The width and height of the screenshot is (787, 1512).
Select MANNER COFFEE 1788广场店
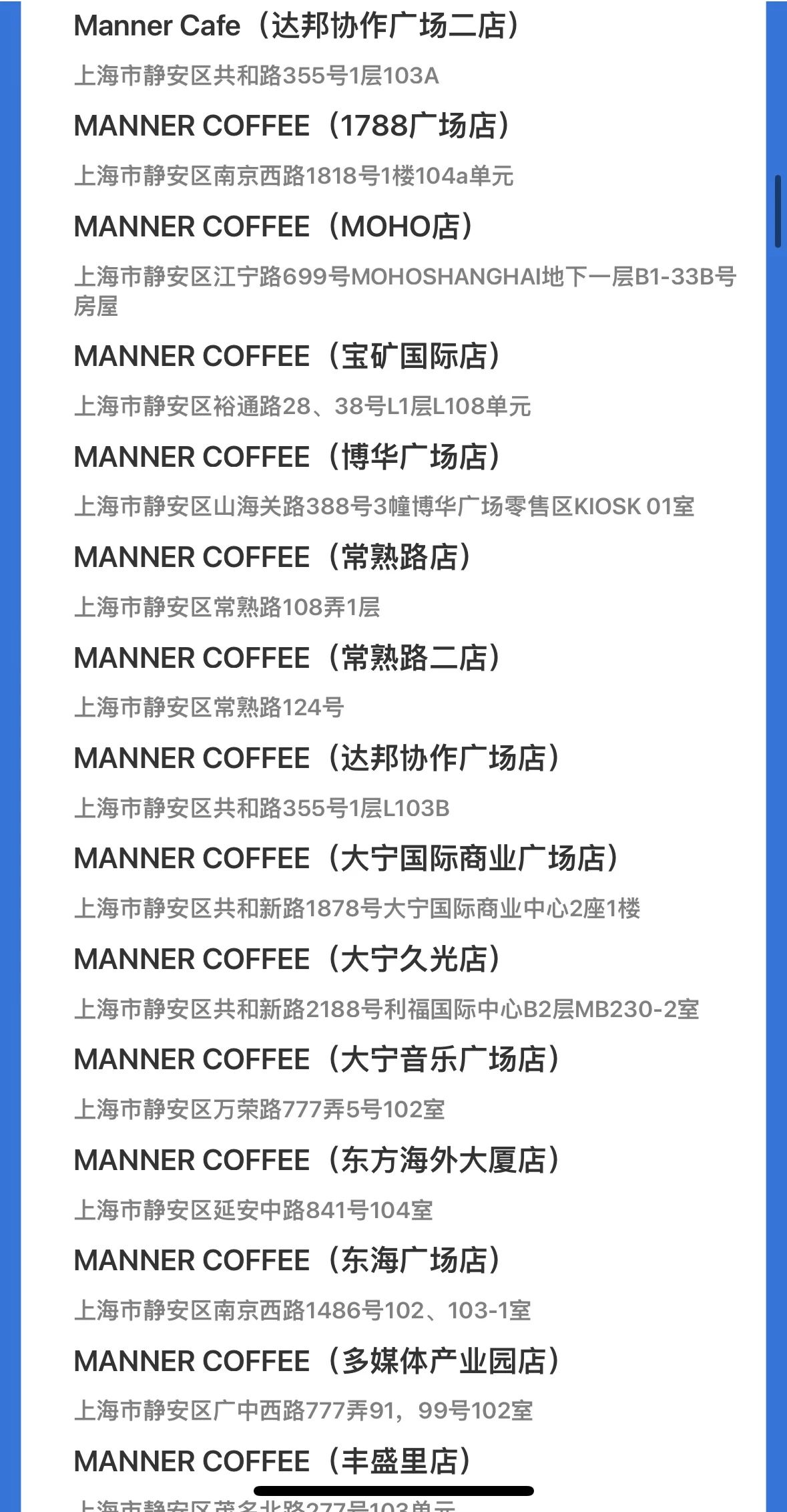[x=292, y=126]
